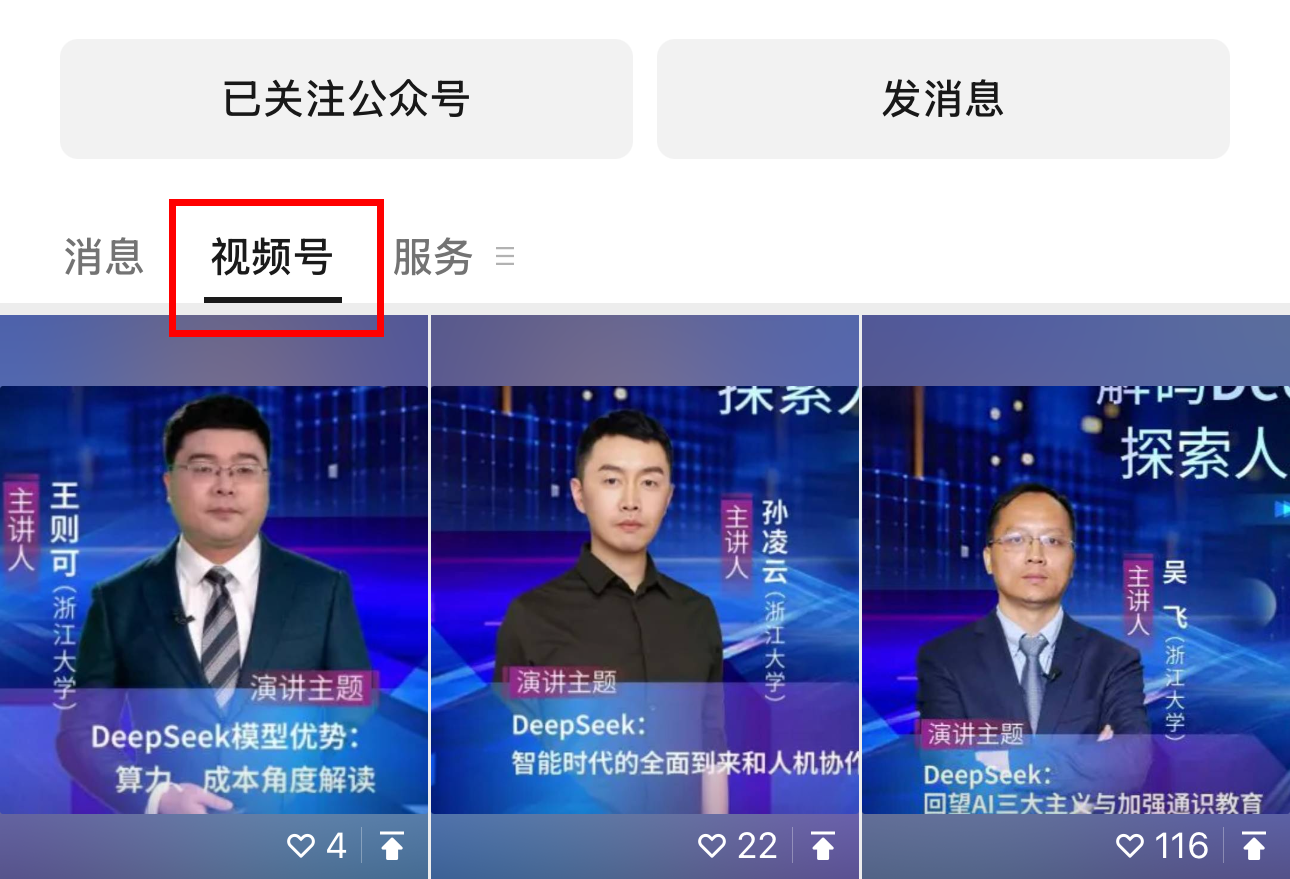
Task: Tap the pin-to-top arrow on 孙凌云 video
Action: pyautogui.click(x=823, y=847)
